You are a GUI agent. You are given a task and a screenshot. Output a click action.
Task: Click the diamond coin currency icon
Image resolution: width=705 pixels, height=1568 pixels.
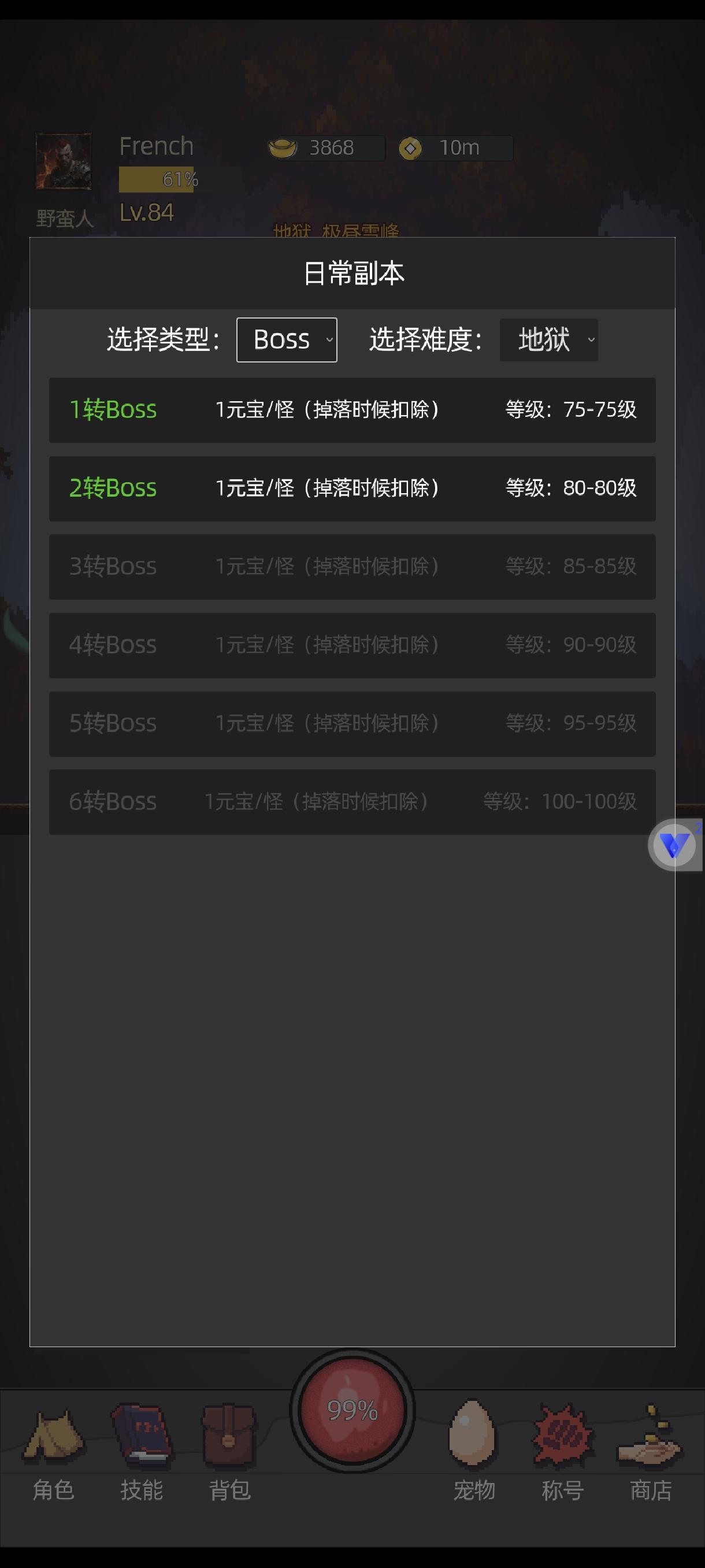click(x=414, y=147)
